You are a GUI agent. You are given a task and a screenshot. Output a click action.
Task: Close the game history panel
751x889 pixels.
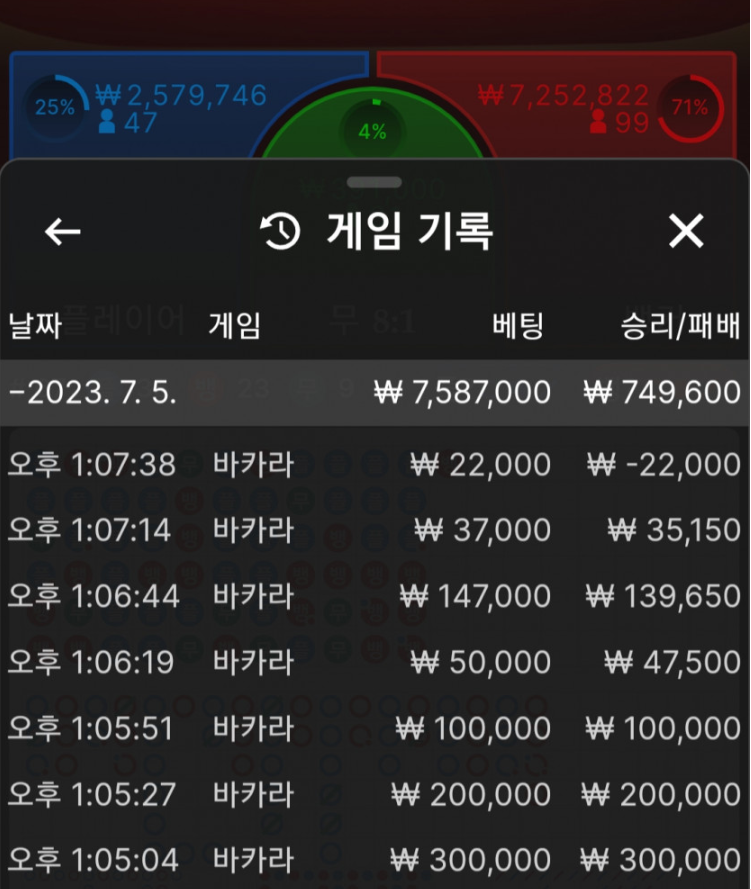point(686,232)
